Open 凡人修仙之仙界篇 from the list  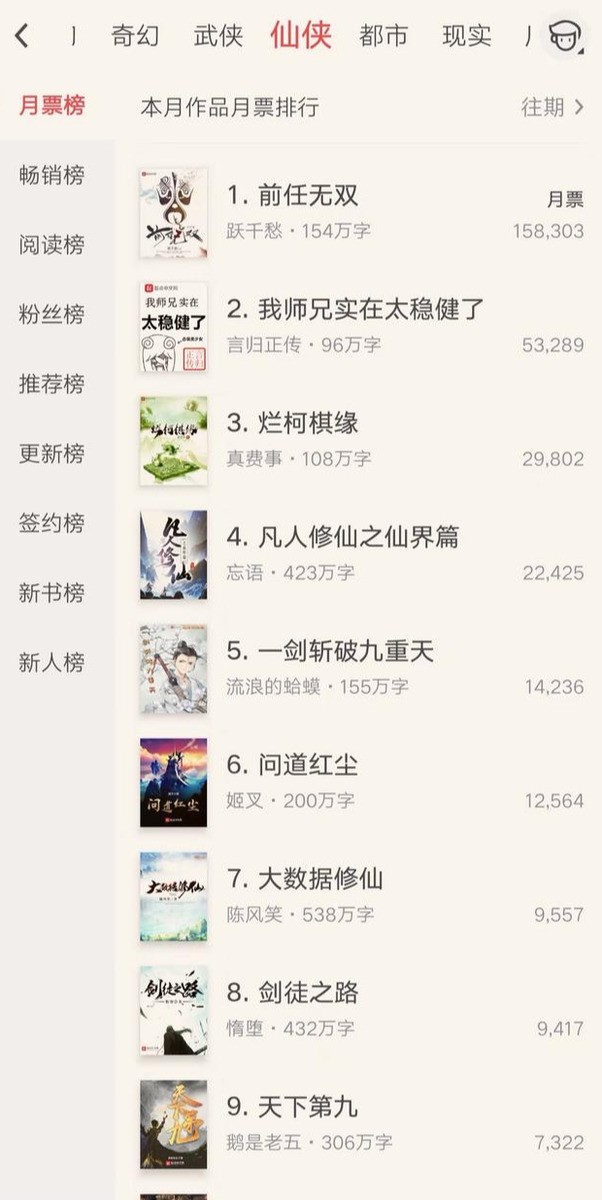342,537
